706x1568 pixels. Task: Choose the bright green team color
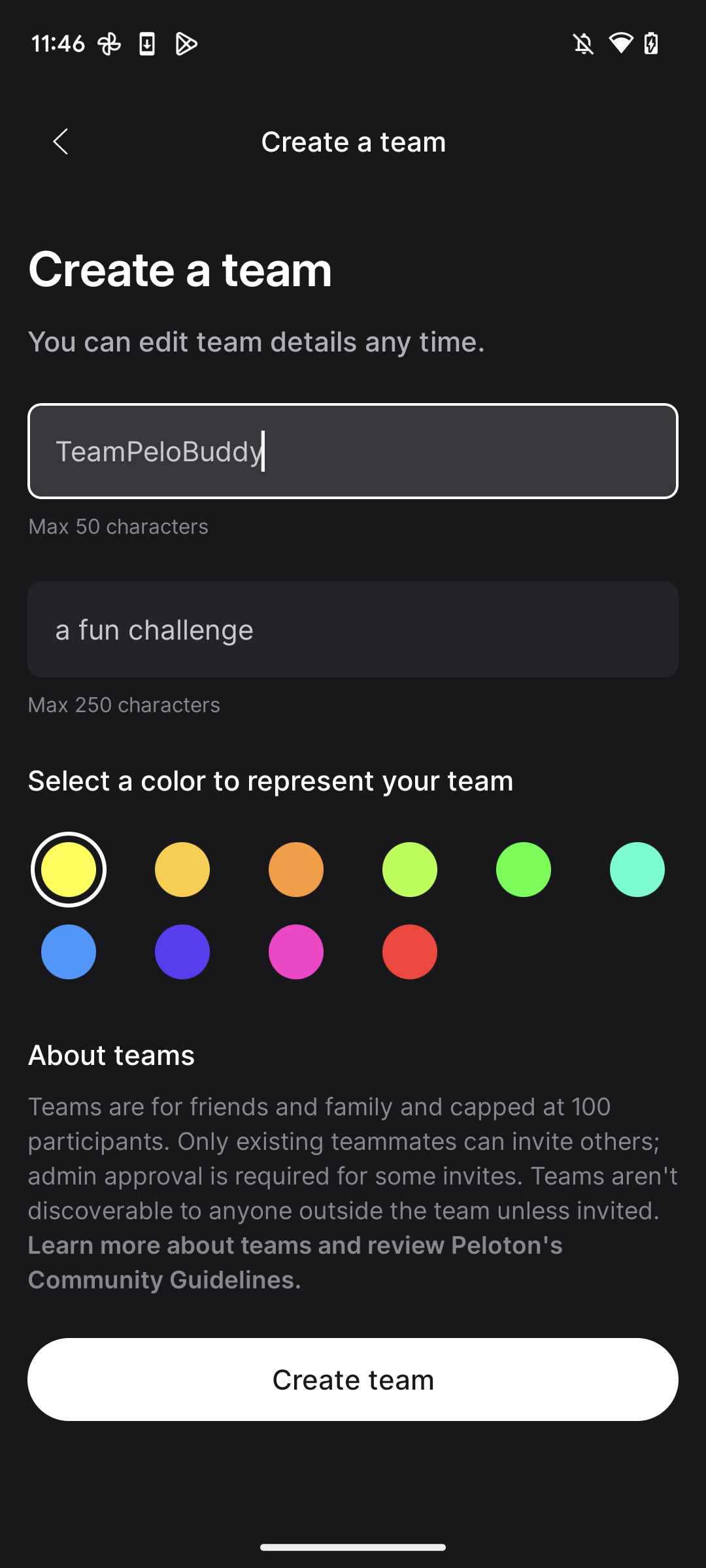point(524,870)
